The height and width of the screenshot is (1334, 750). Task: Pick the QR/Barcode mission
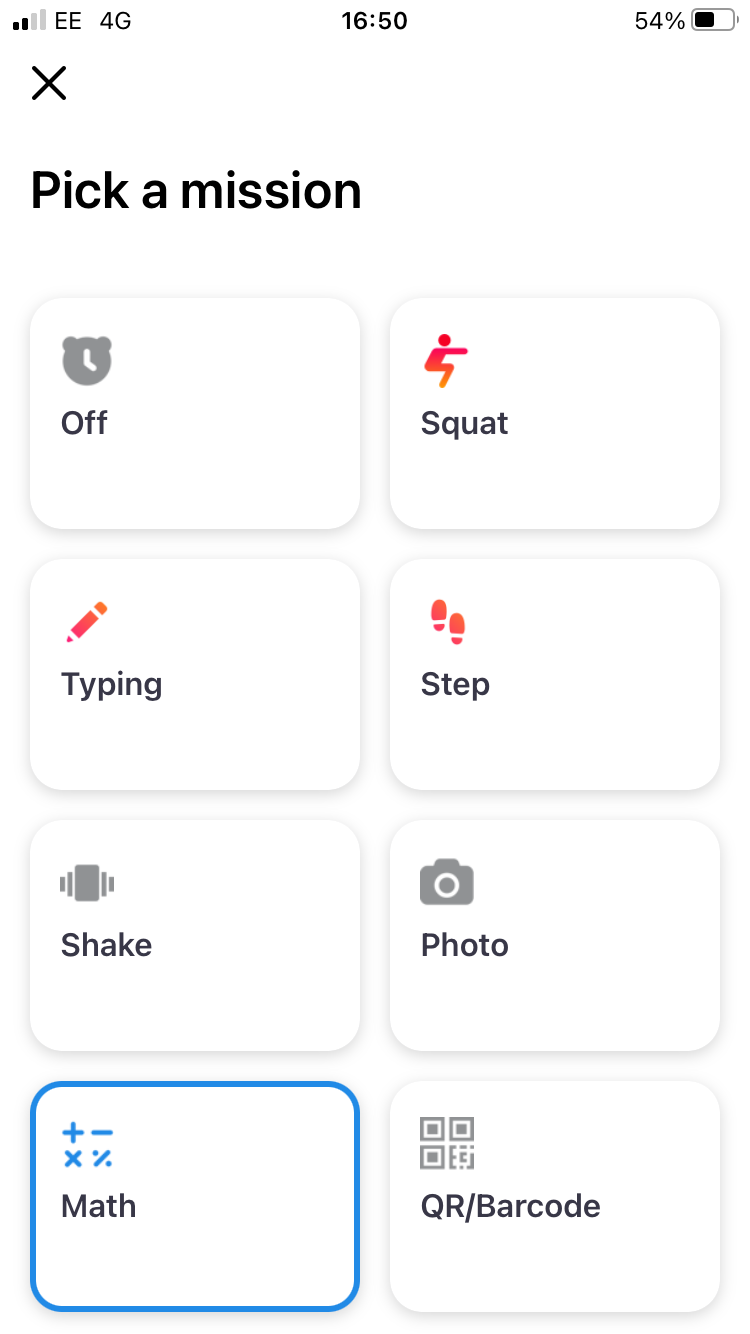click(x=554, y=1196)
